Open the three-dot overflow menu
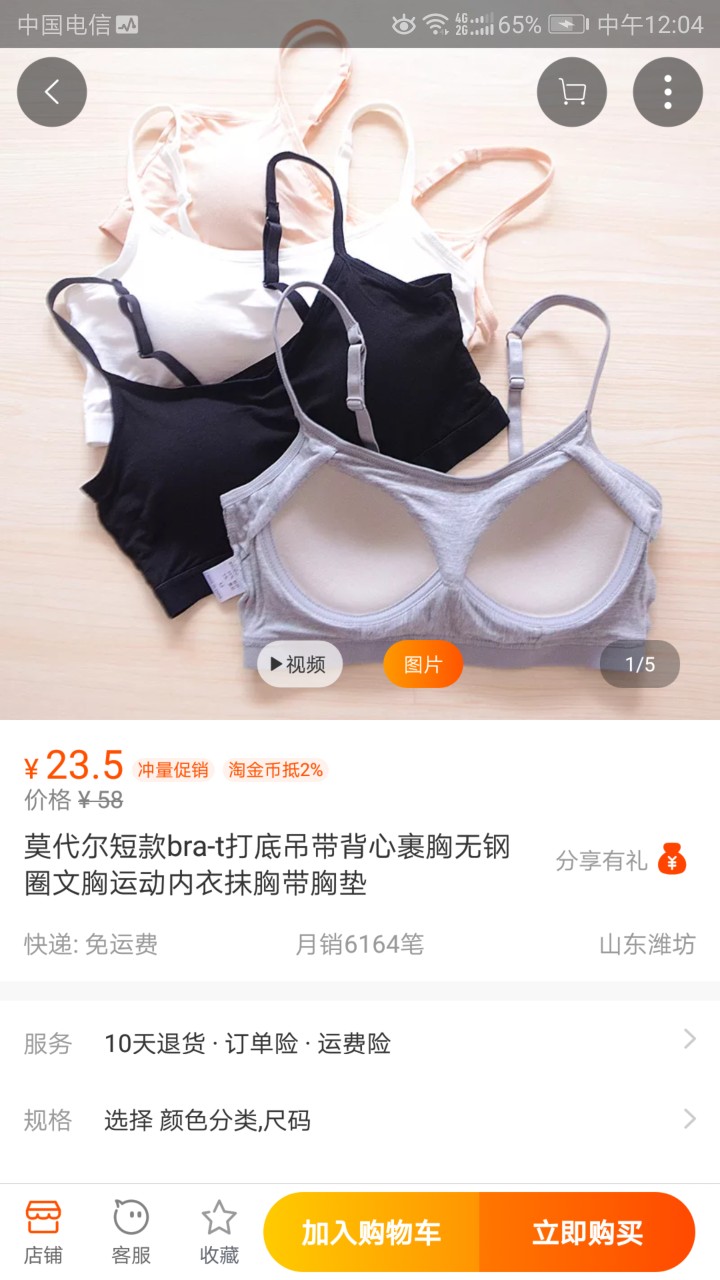Viewport: 720px width, 1280px height. pyautogui.click(x=668, y=92)
